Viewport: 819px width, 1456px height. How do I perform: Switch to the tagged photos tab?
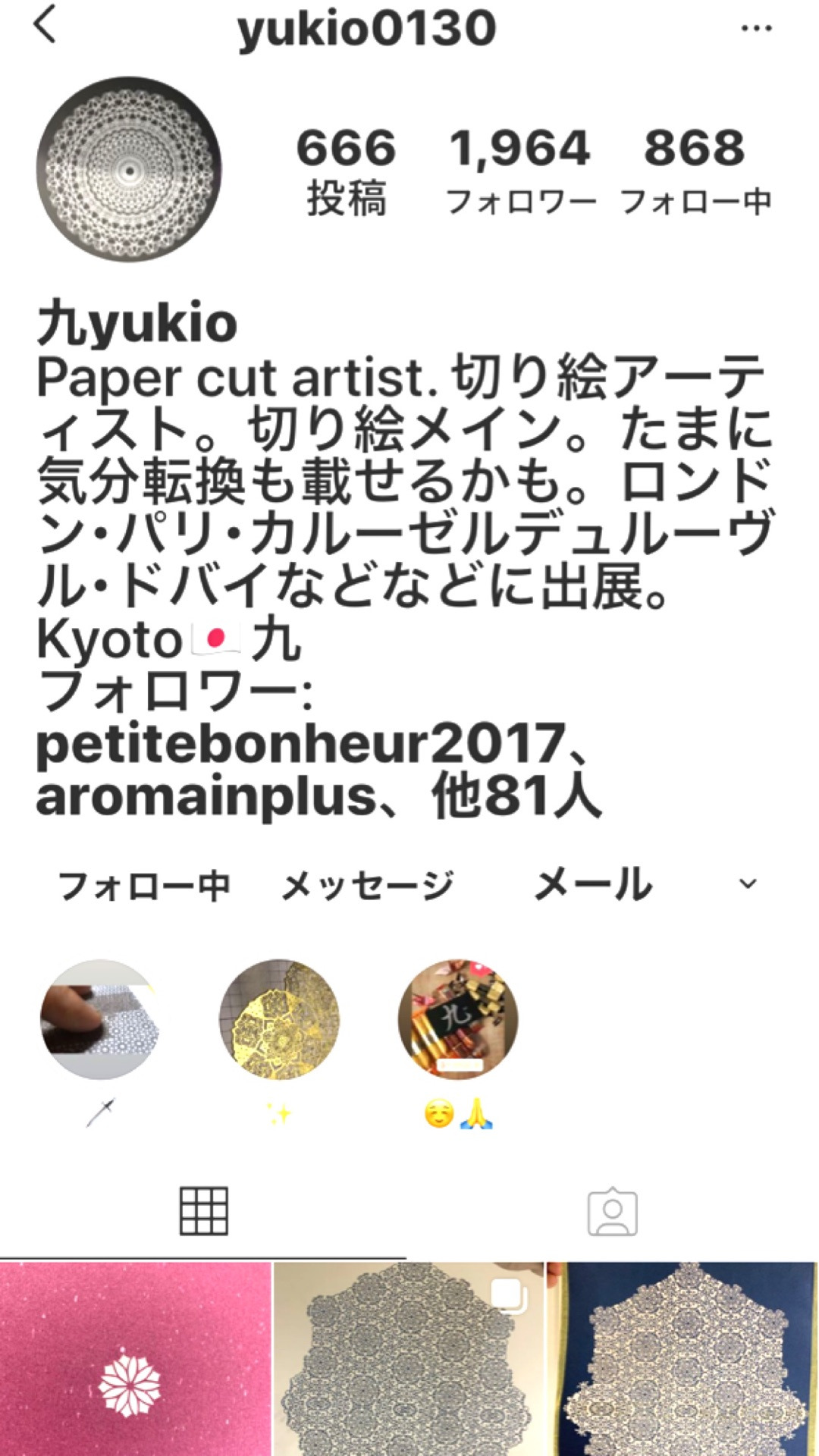coord(613,1211)
